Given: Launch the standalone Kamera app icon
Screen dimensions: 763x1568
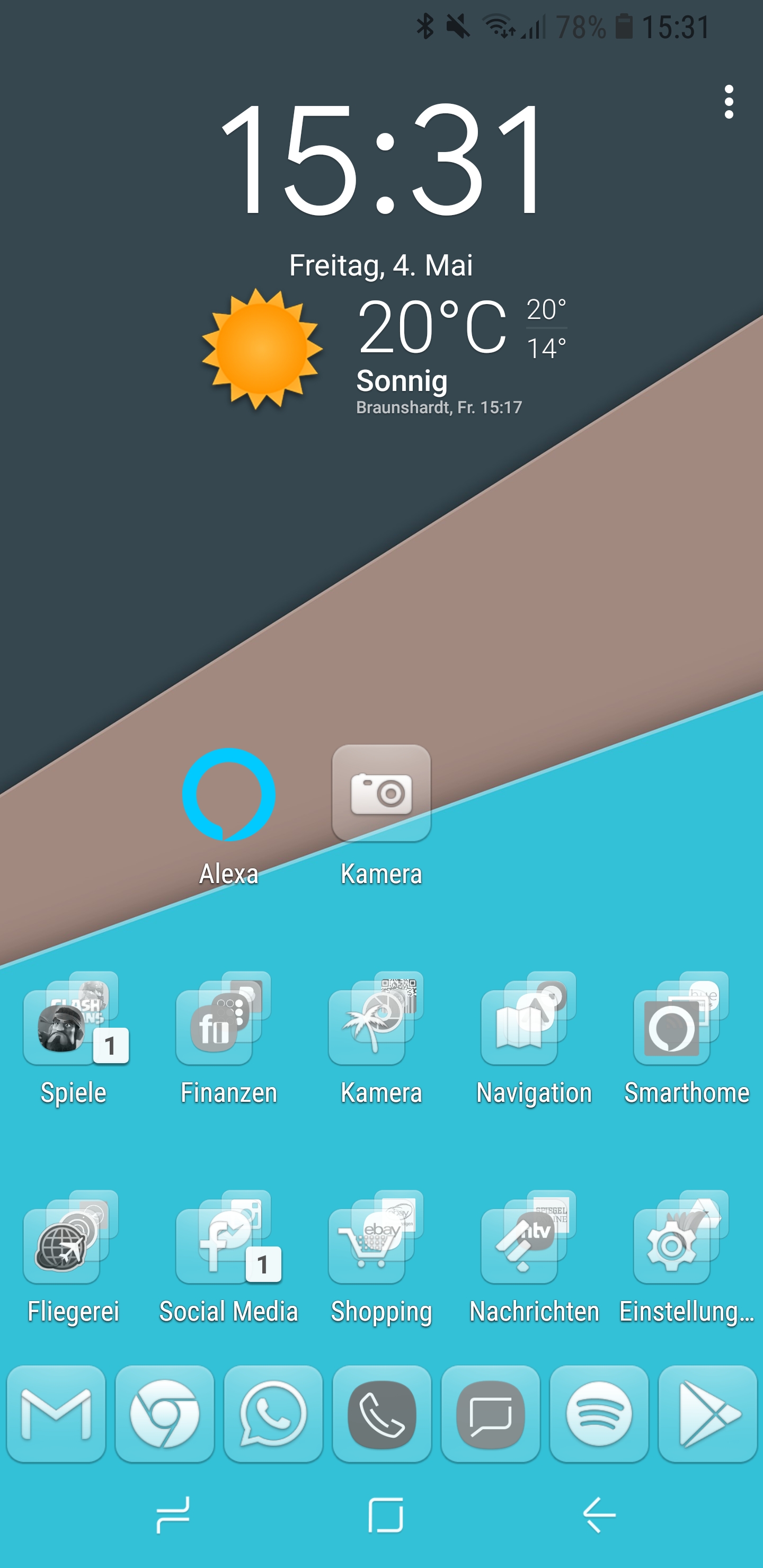Looking at the screenshot, I should point(381,794).
